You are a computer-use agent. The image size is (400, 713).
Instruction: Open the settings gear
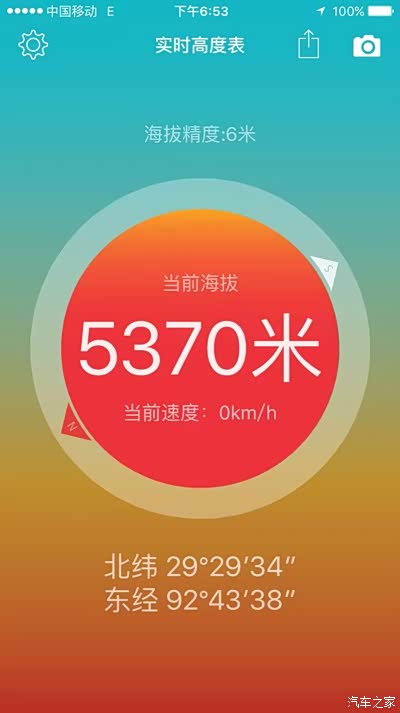[x=33, y=45]
